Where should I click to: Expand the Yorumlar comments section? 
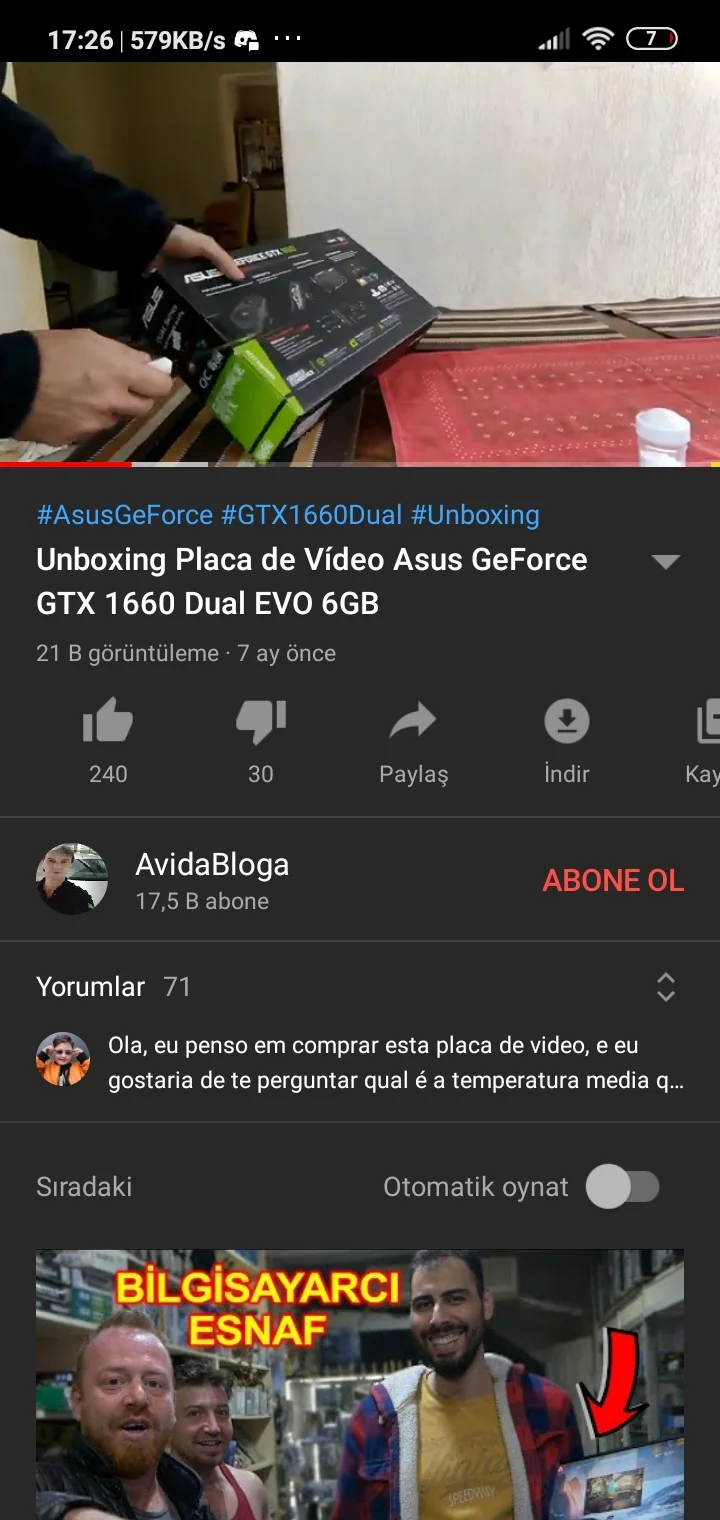click(x=666, y=987)
